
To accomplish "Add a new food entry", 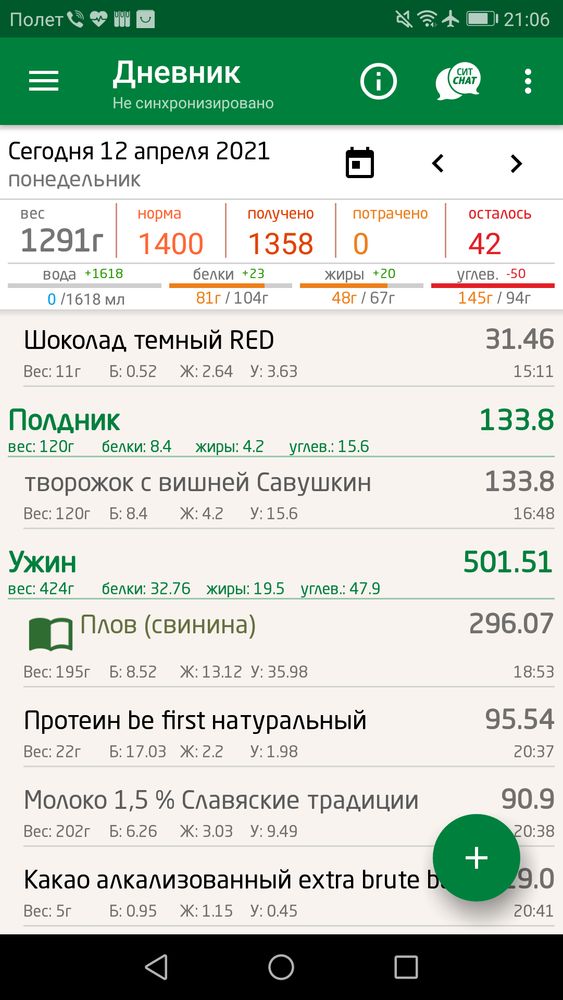I will pos(476,858).
